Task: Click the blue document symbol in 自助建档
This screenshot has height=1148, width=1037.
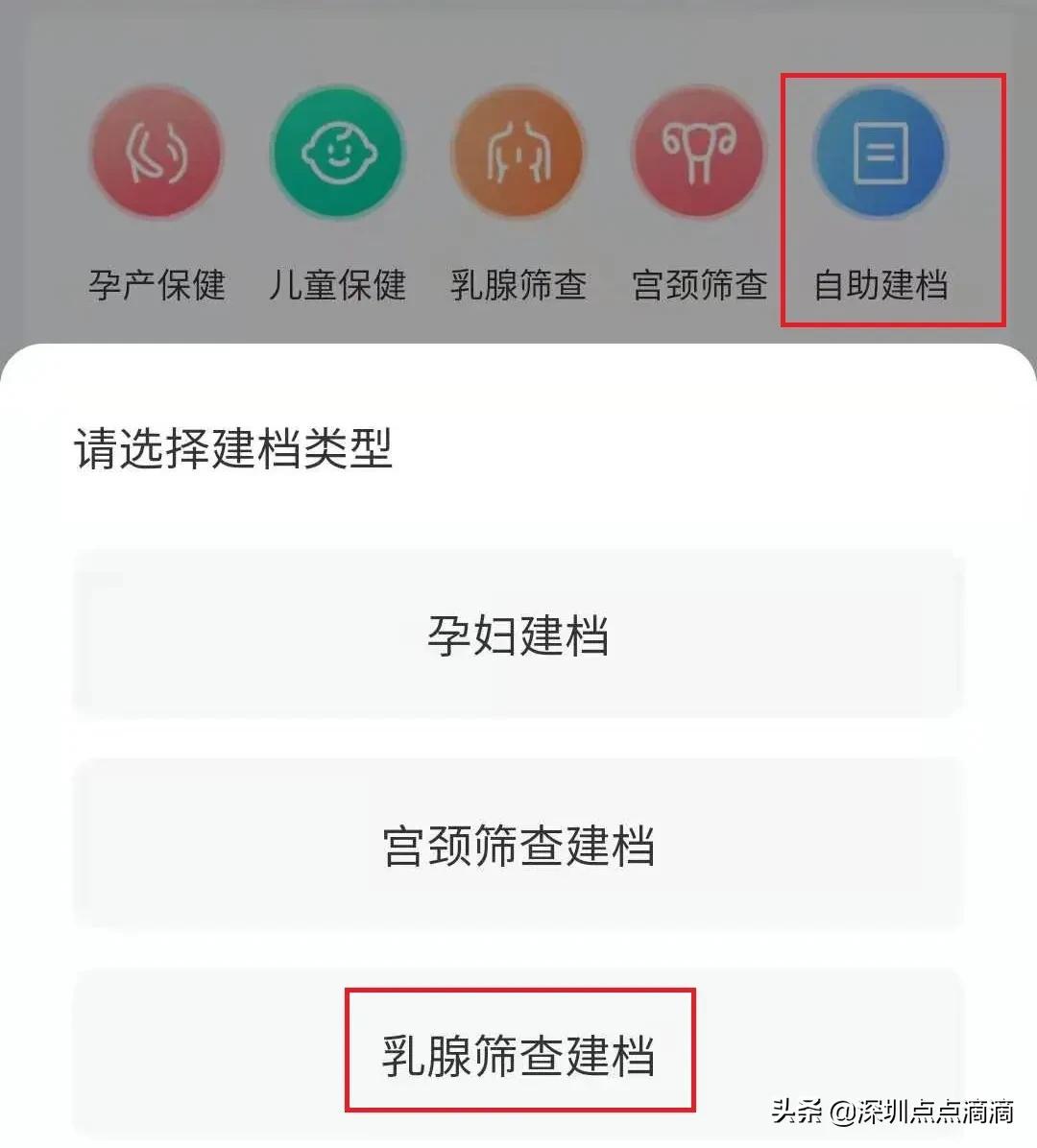Action: [879, 154]
